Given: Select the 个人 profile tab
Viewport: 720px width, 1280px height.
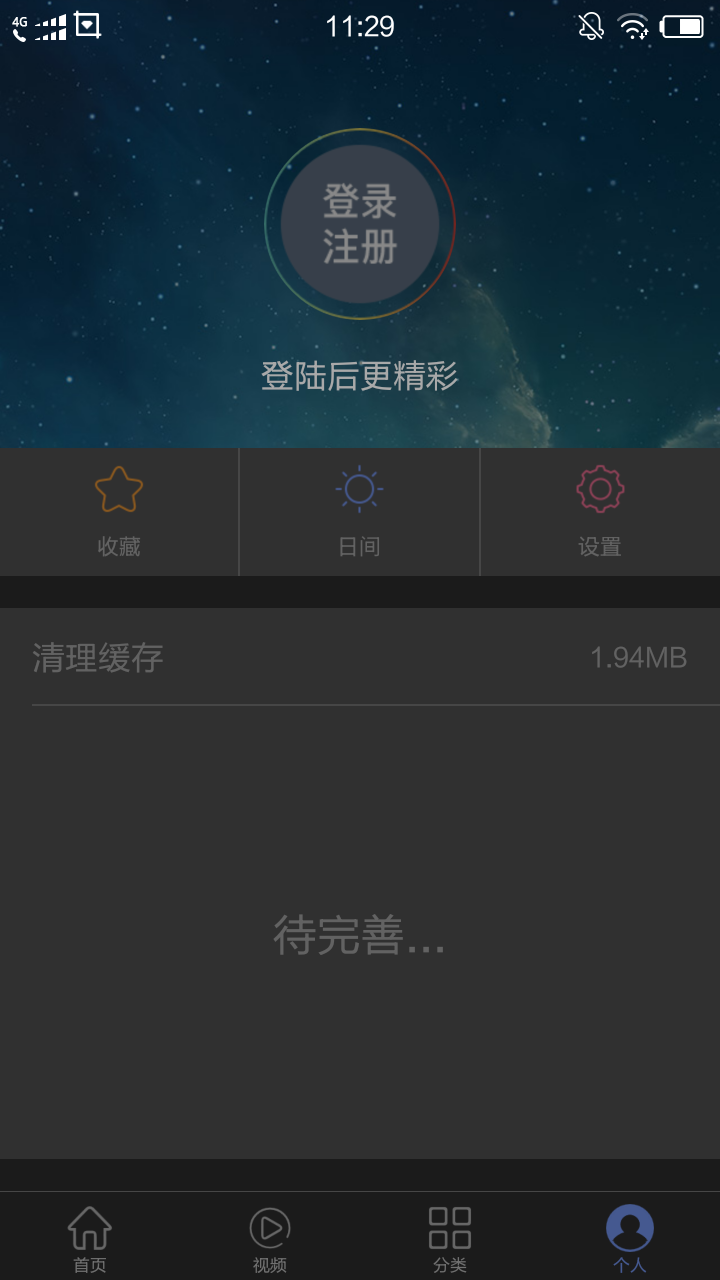Looking at the screenshot, I should (x=630, y=1238).
